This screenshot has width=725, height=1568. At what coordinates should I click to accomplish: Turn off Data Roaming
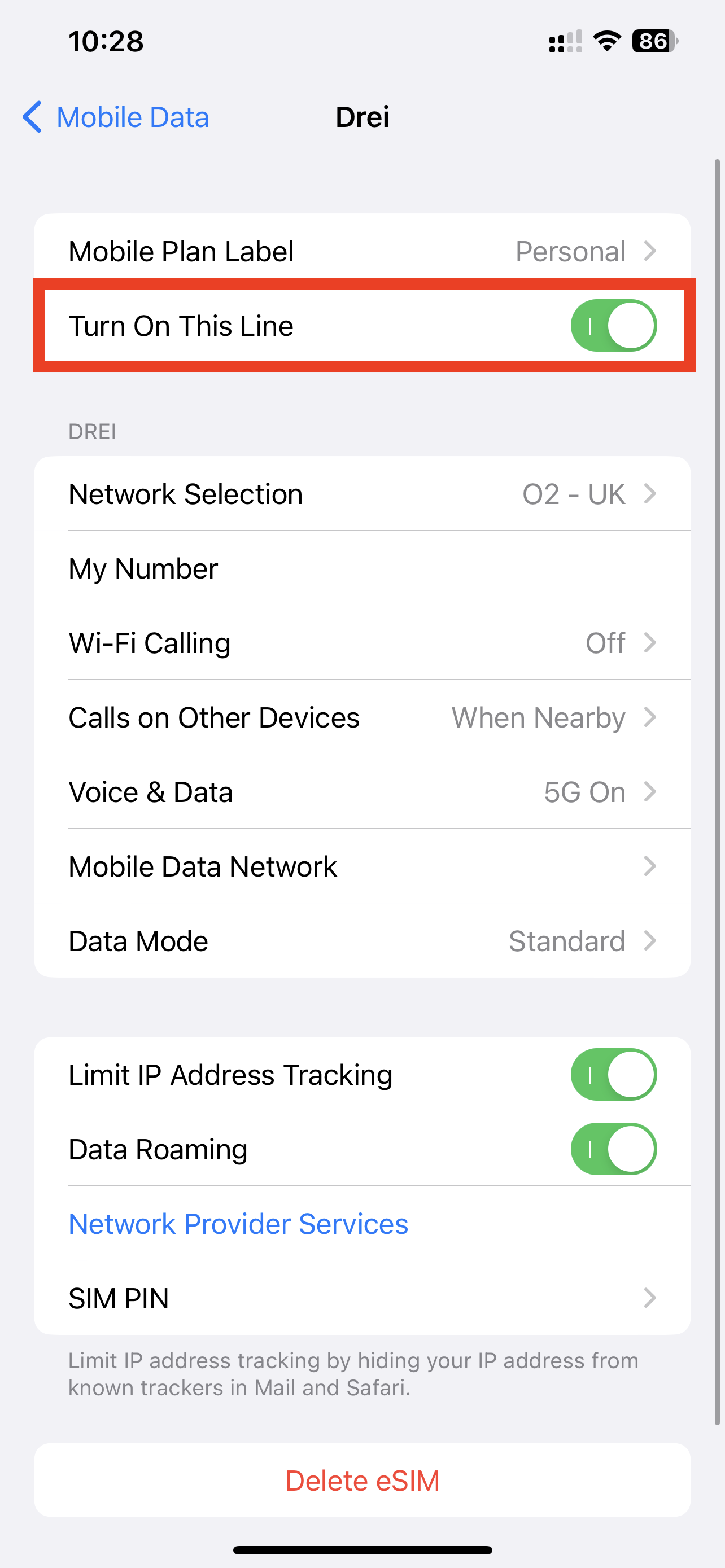(613, 1149)
